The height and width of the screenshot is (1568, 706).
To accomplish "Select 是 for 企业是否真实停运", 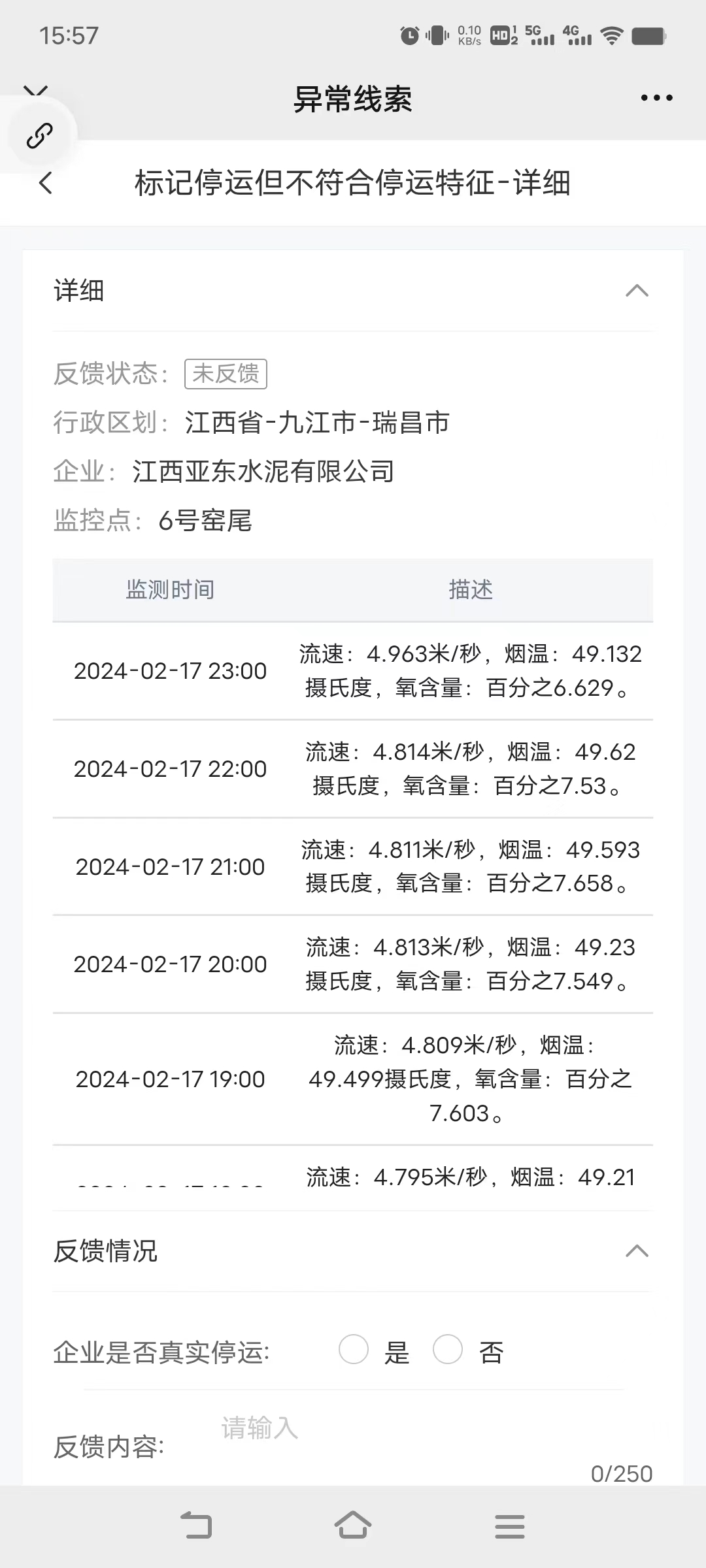I will tap(354, 1350).
